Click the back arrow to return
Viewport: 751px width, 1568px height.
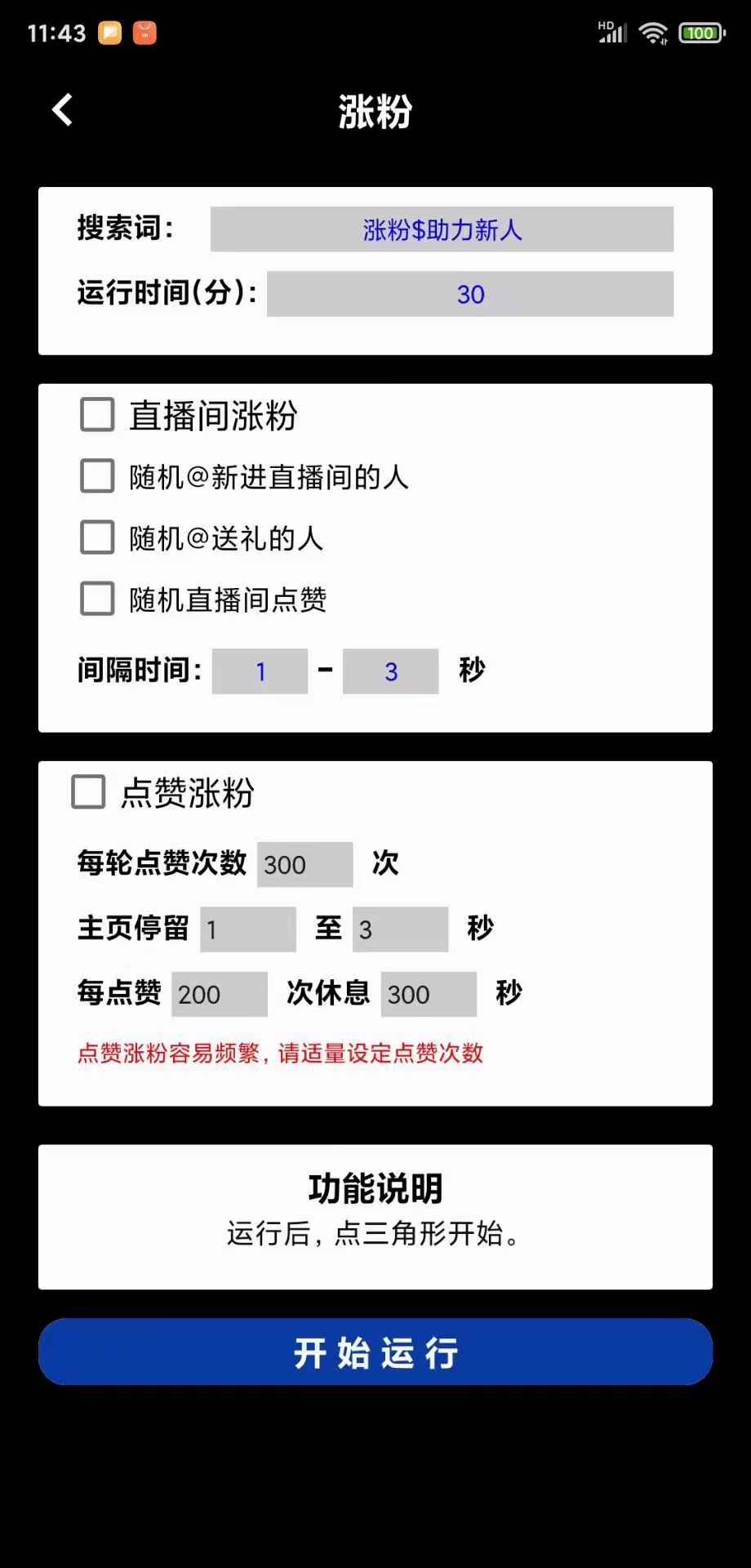[x=61, y=109]
